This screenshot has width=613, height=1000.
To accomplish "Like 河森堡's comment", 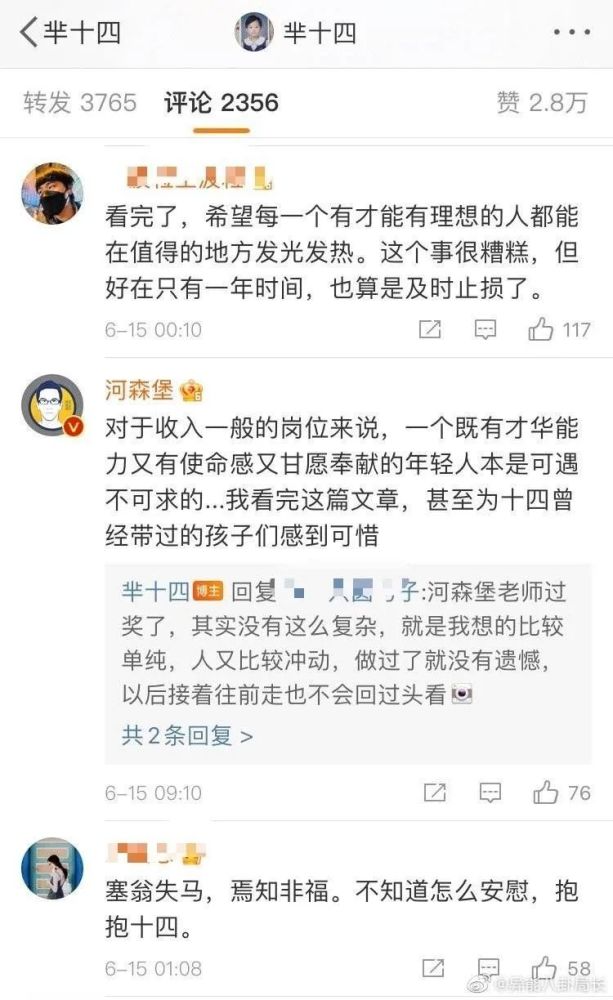I will tap(546, 792).
